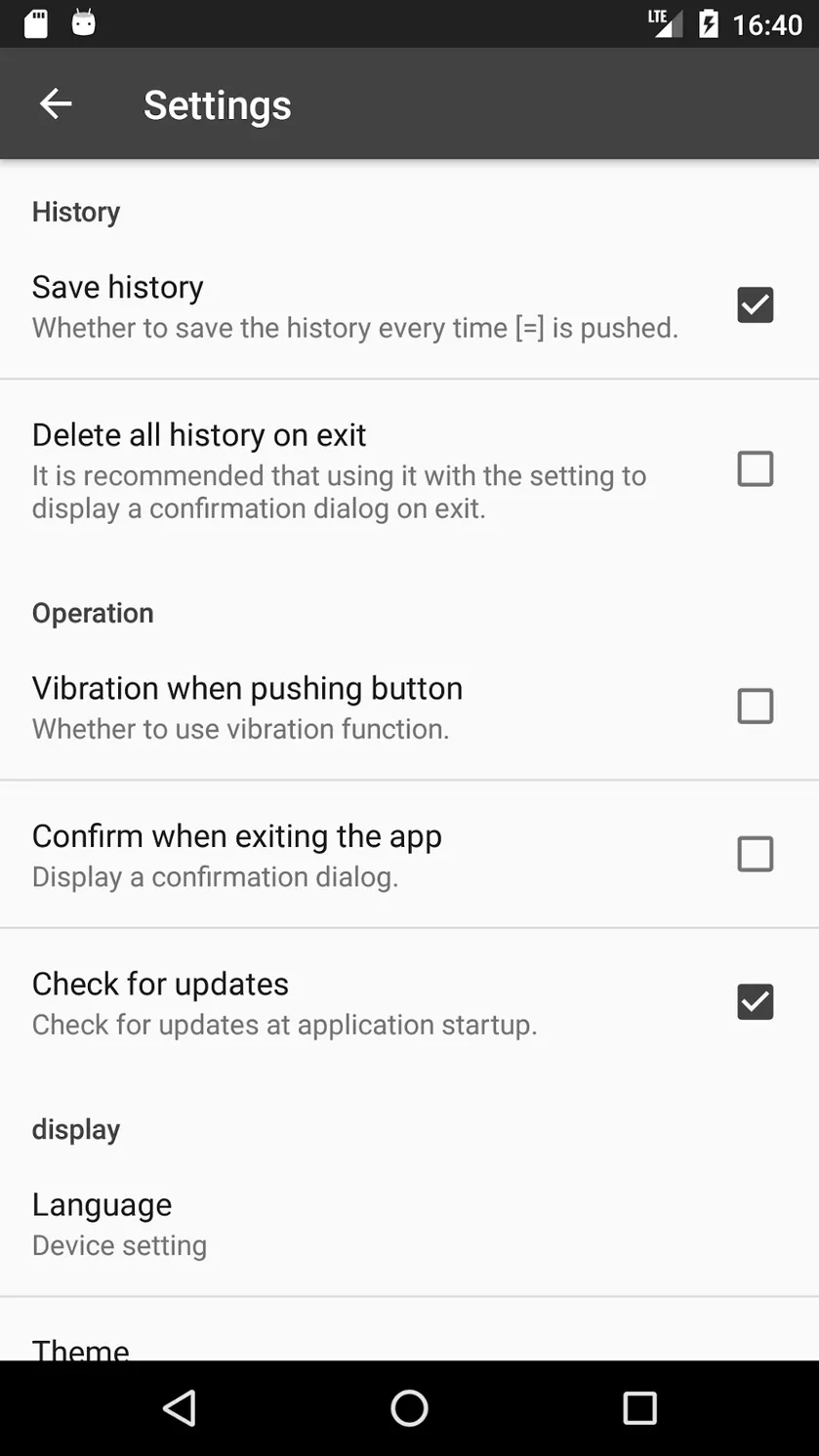Disable Check for updates checkbox
The width and height of the screenshot is (819, 1456).
pos(755,1002)
